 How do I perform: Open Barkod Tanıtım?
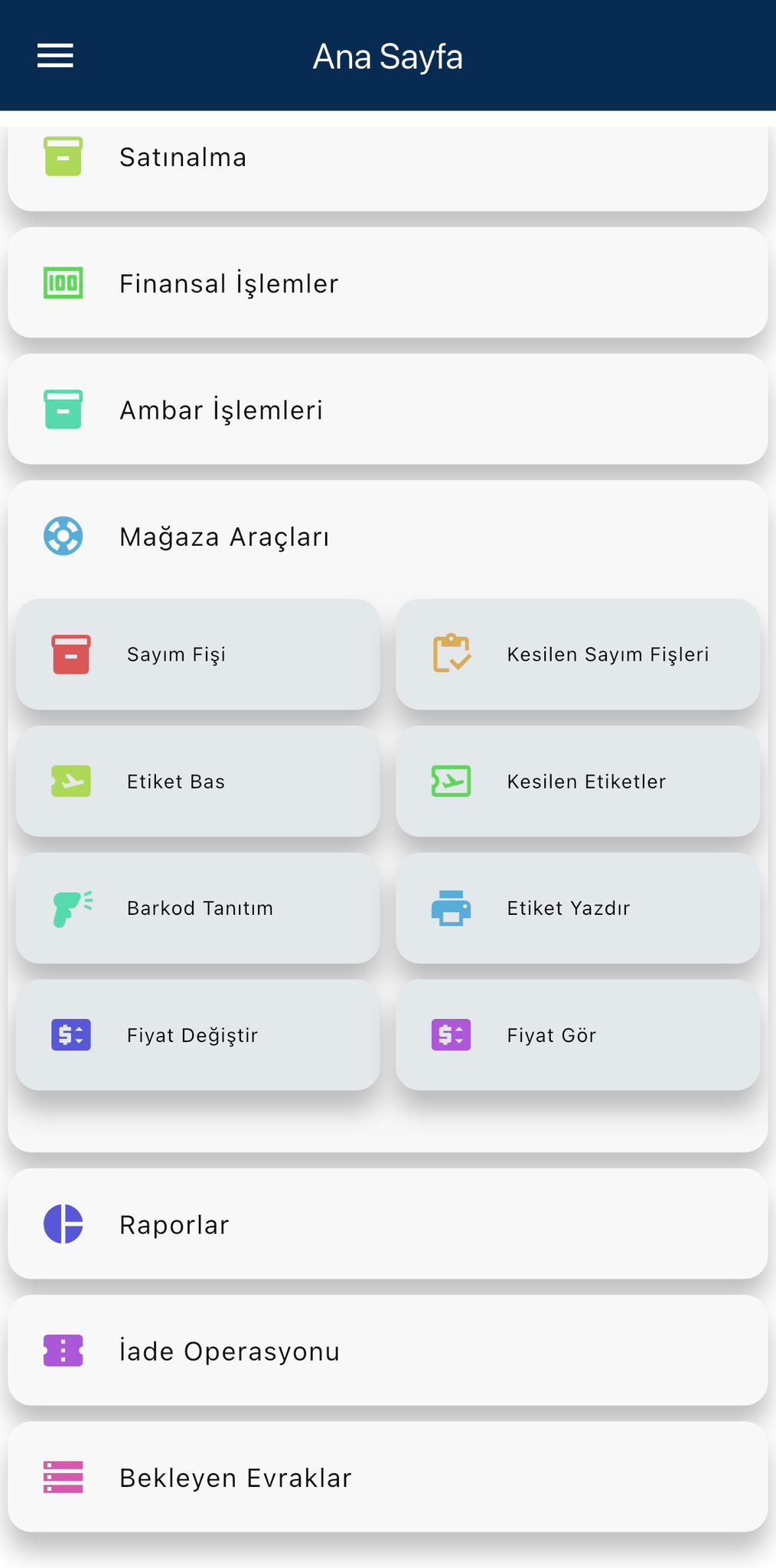[197, 908]
